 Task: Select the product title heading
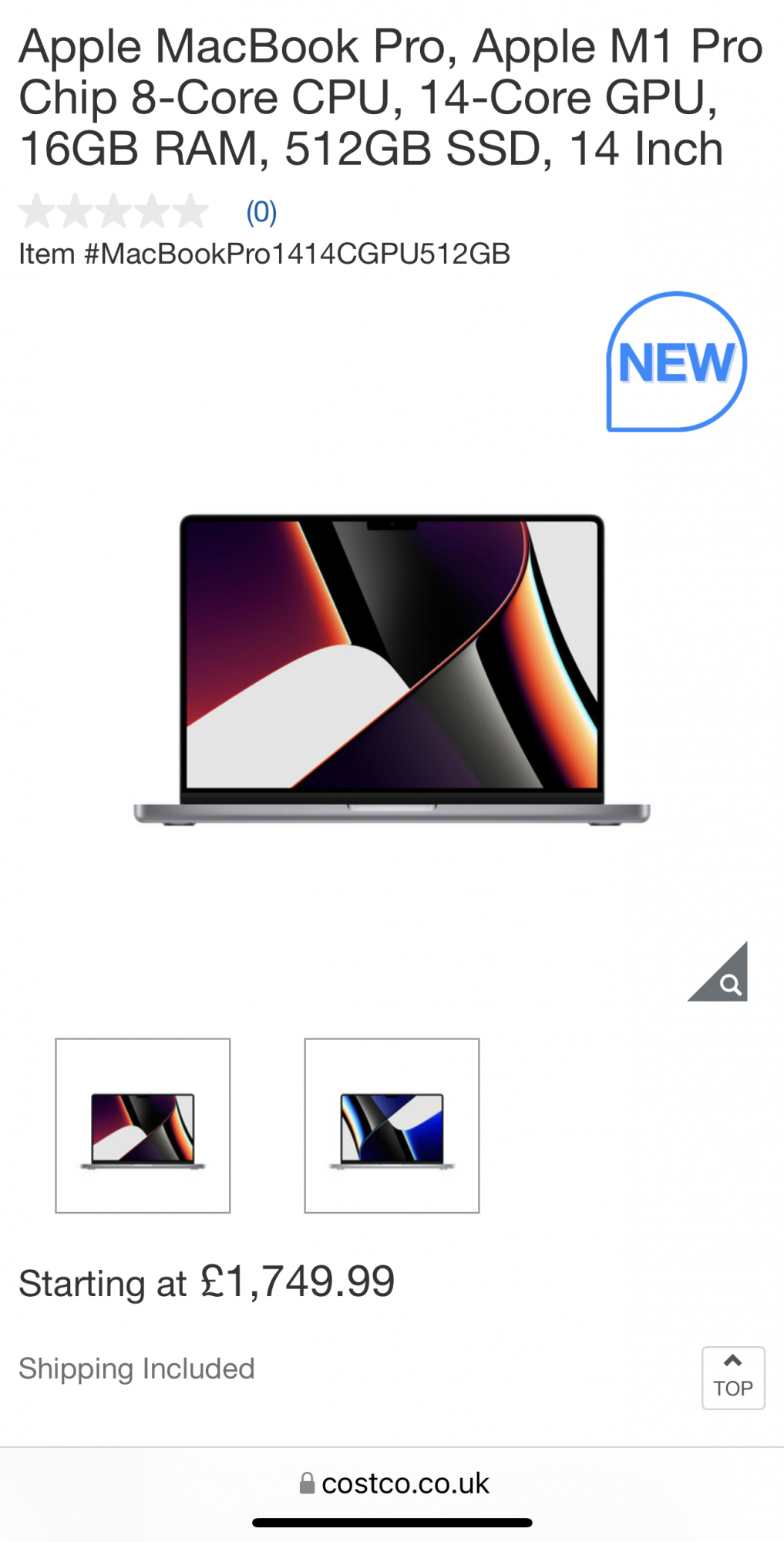tap(385, 96)
